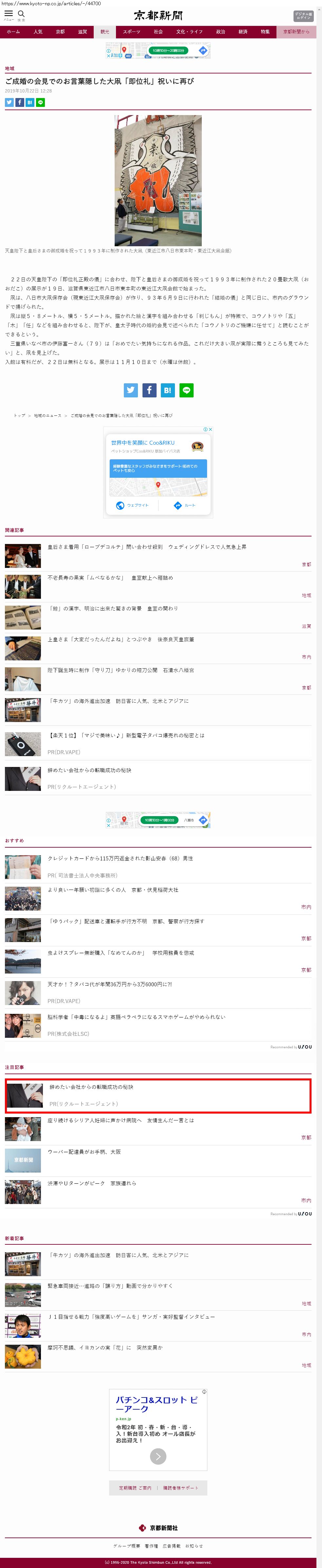The height and width of the screenshot is (1568, 322).
Task: Open the 購読者様サポート link
Action: [180, 1487]
